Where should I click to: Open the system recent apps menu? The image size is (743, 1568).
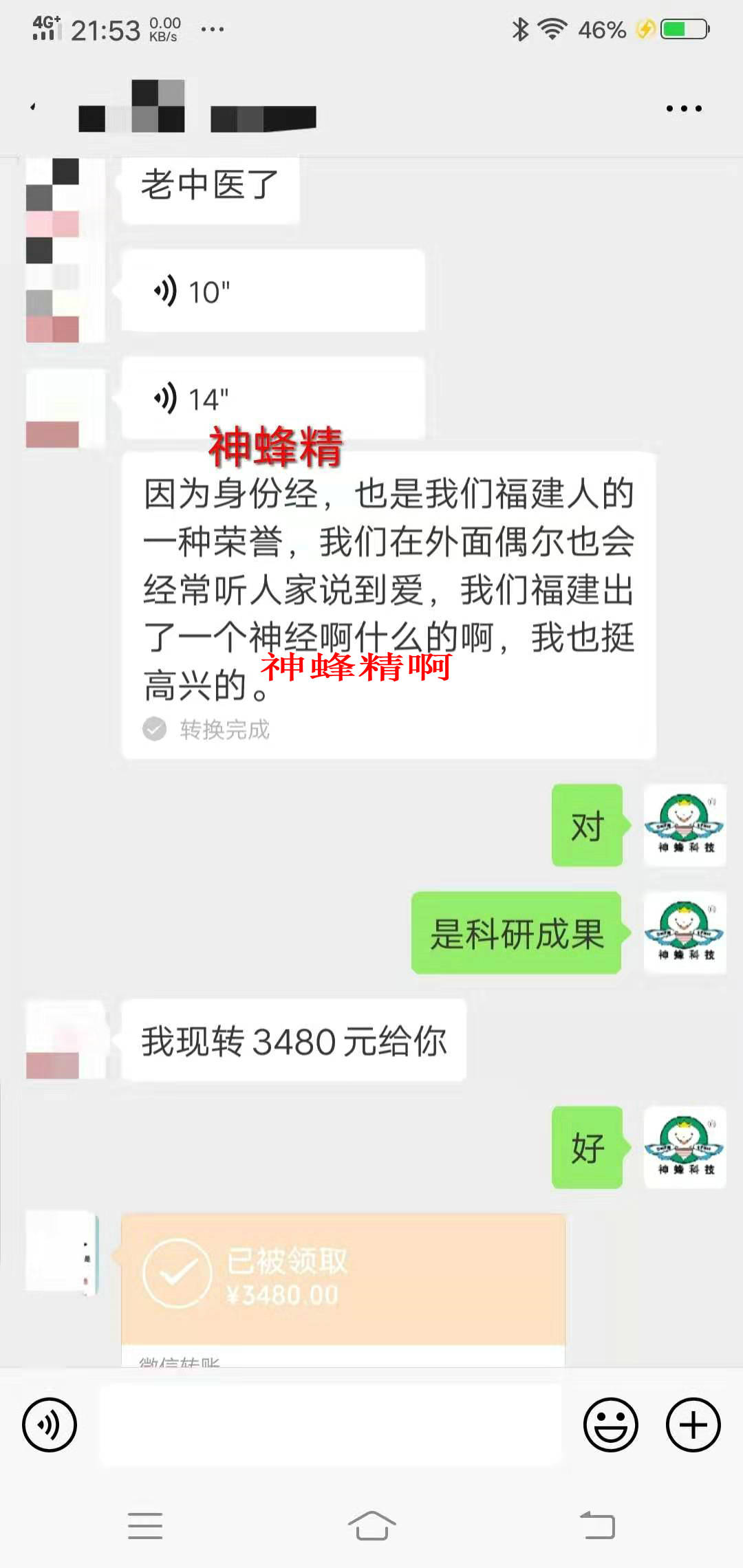pyautogui.click(x=145, y=1525)
